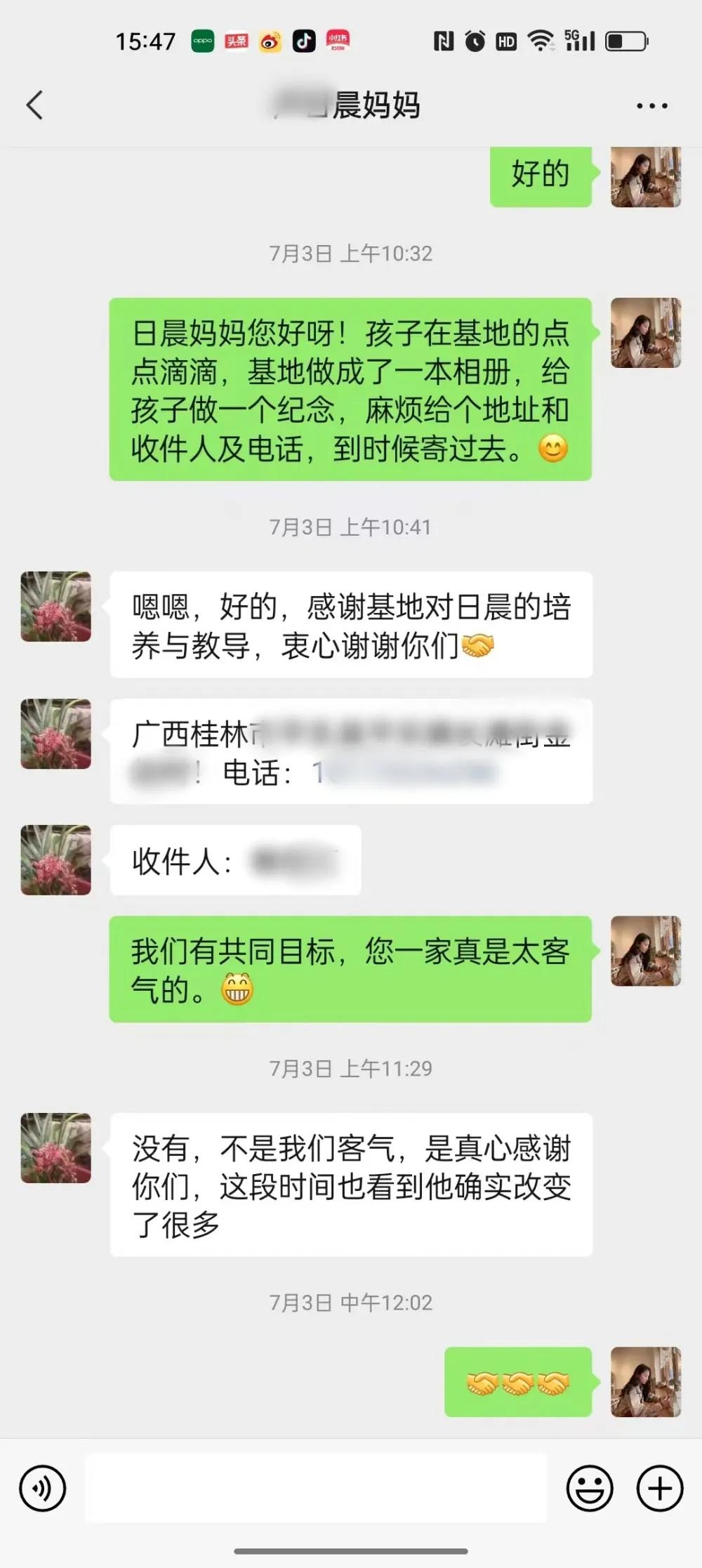Viewport: 702px width, 1568px height.
Task: Go back to the chat list
Action: [35, 105]
